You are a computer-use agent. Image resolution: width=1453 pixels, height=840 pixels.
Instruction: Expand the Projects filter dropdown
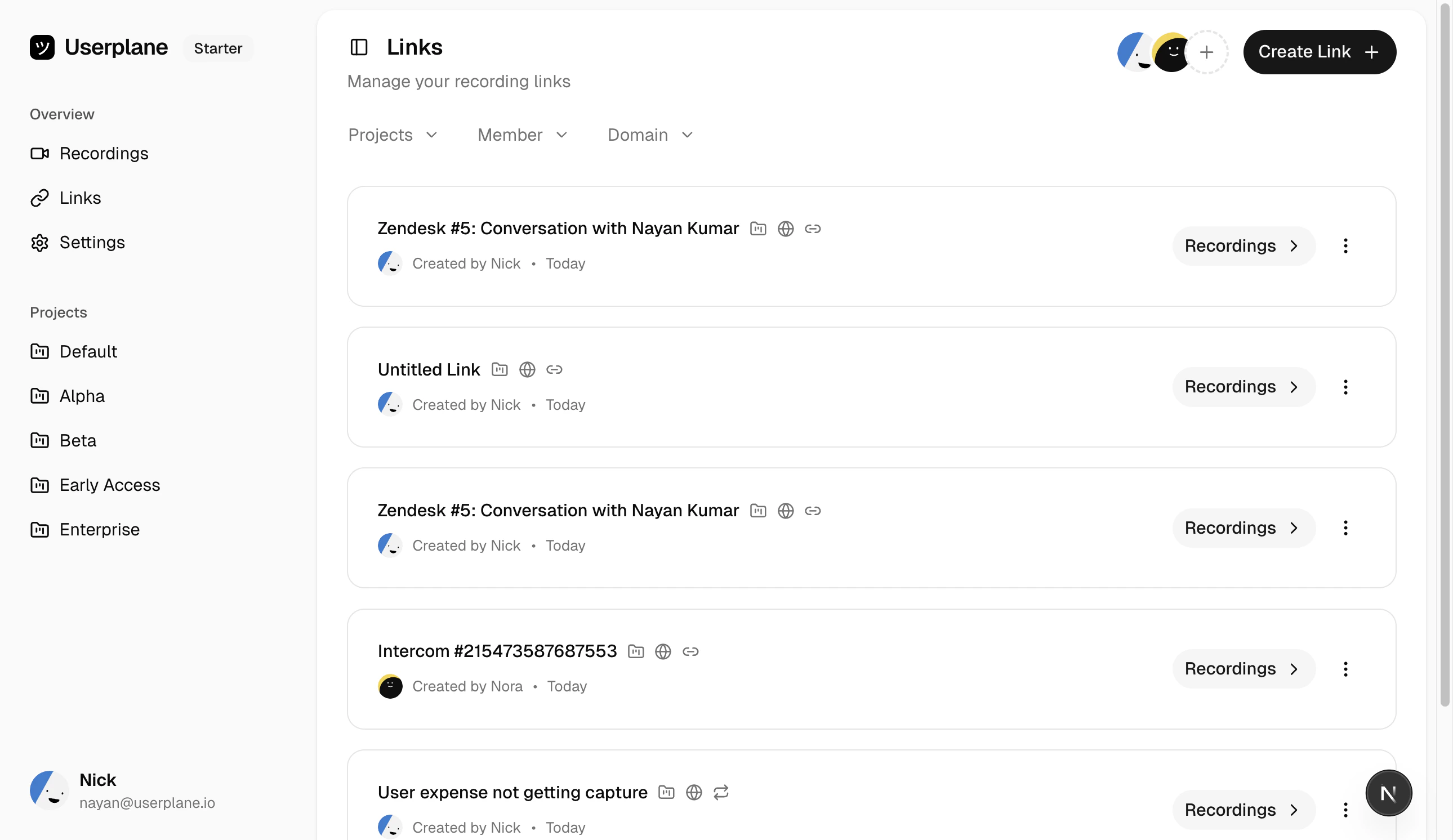coord(393,135)
